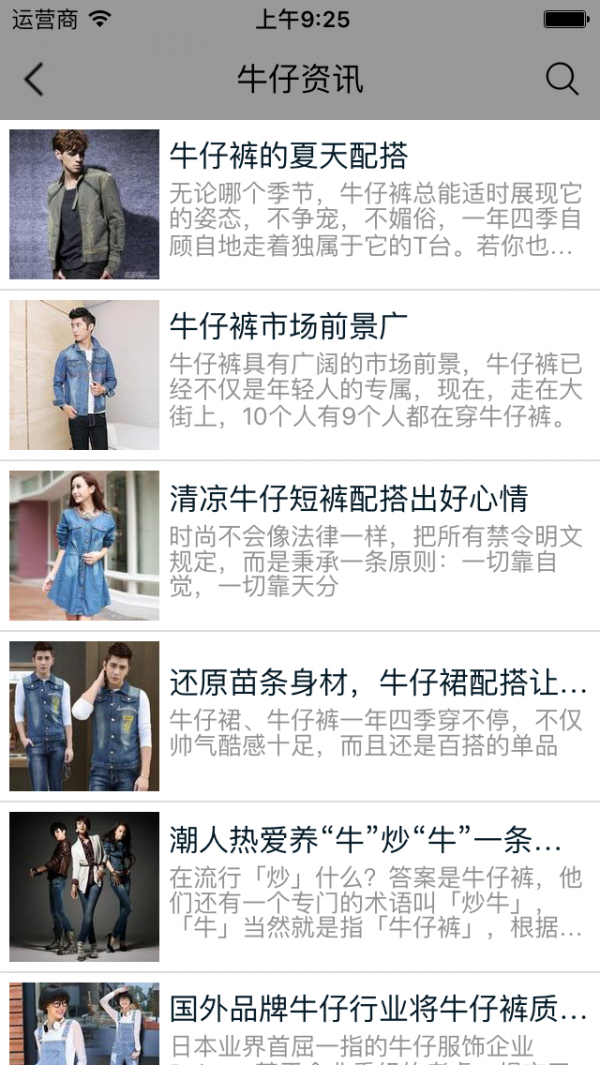Open article 还原苗条身材，牛仔裙配搭

coord(300,716)
